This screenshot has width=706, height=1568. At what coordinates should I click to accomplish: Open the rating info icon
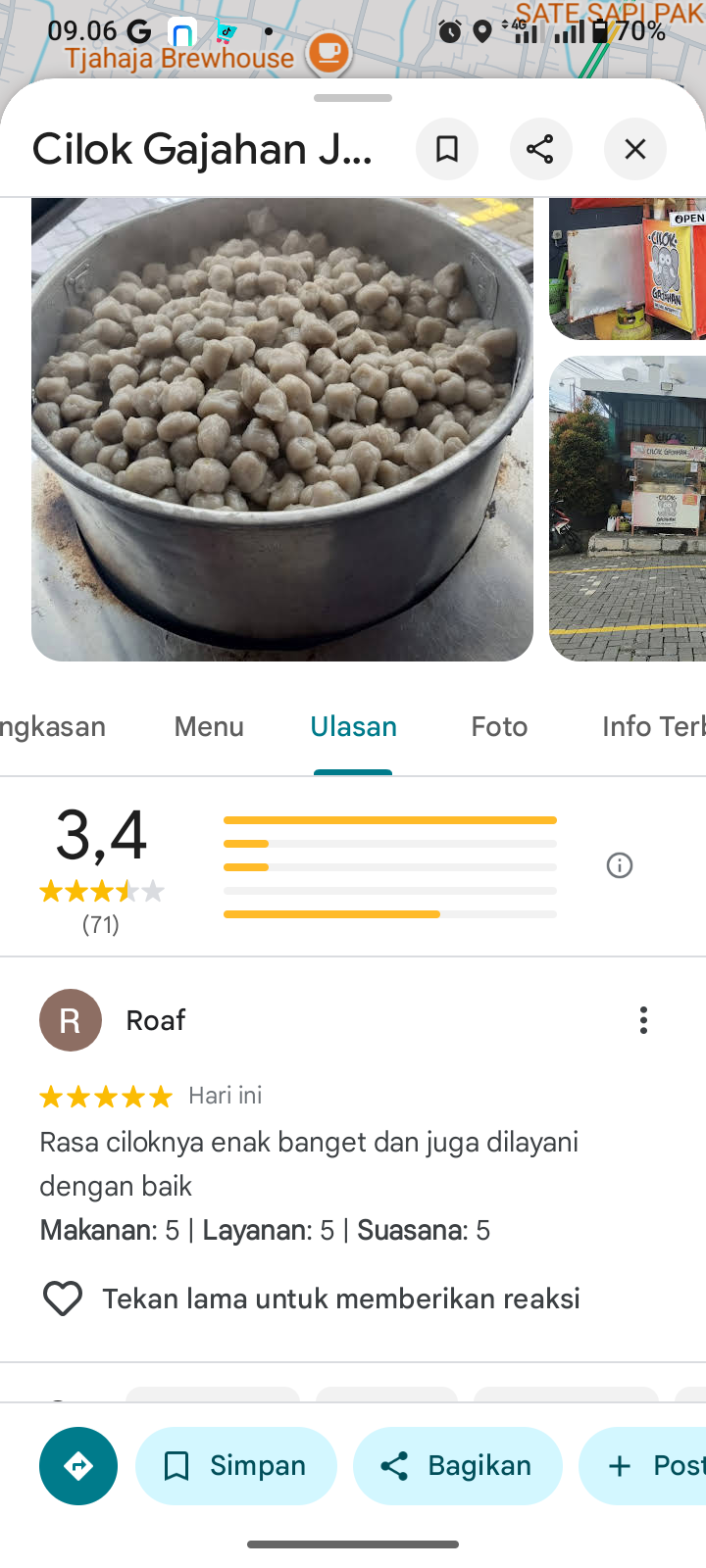pos(620,865)
